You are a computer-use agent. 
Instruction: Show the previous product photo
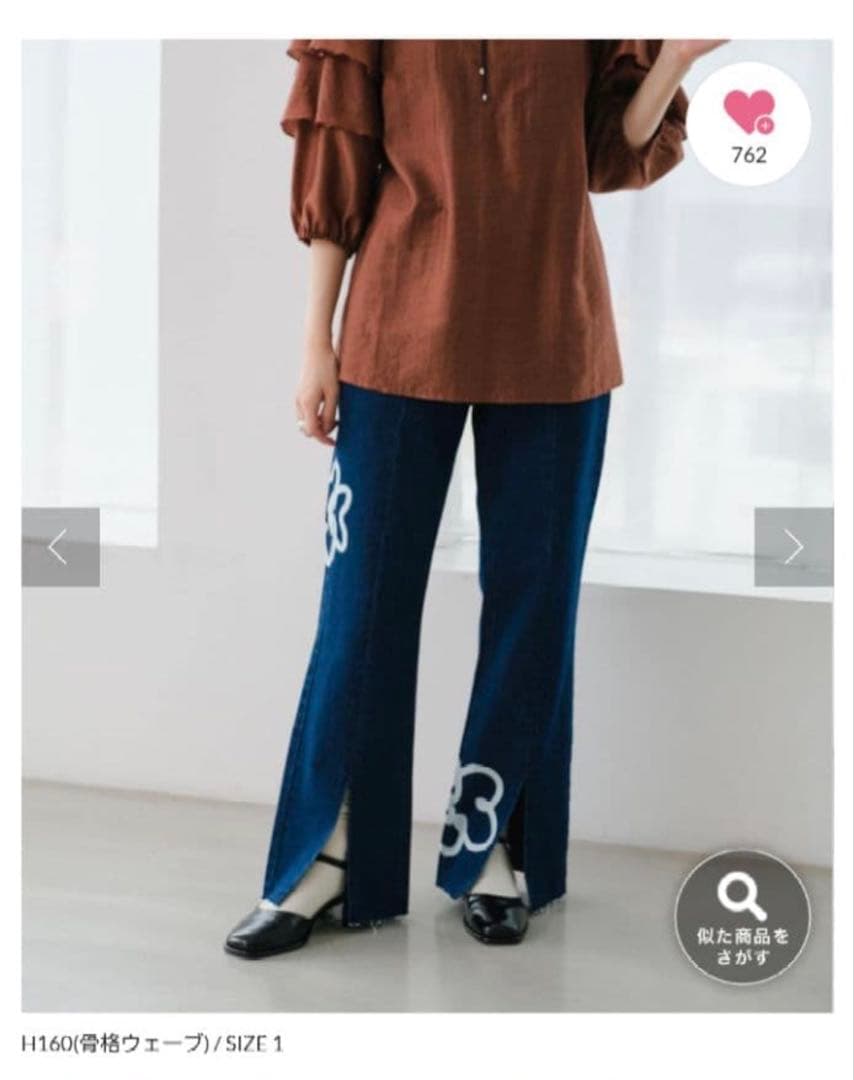tap(61, 548)
